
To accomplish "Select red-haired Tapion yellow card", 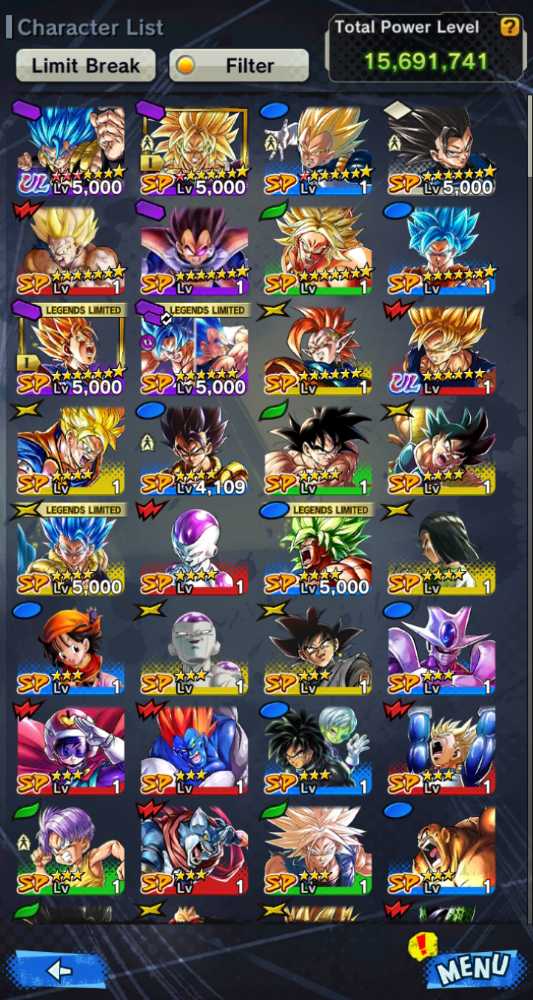I will pyautogui.click(x=318, y=351).
